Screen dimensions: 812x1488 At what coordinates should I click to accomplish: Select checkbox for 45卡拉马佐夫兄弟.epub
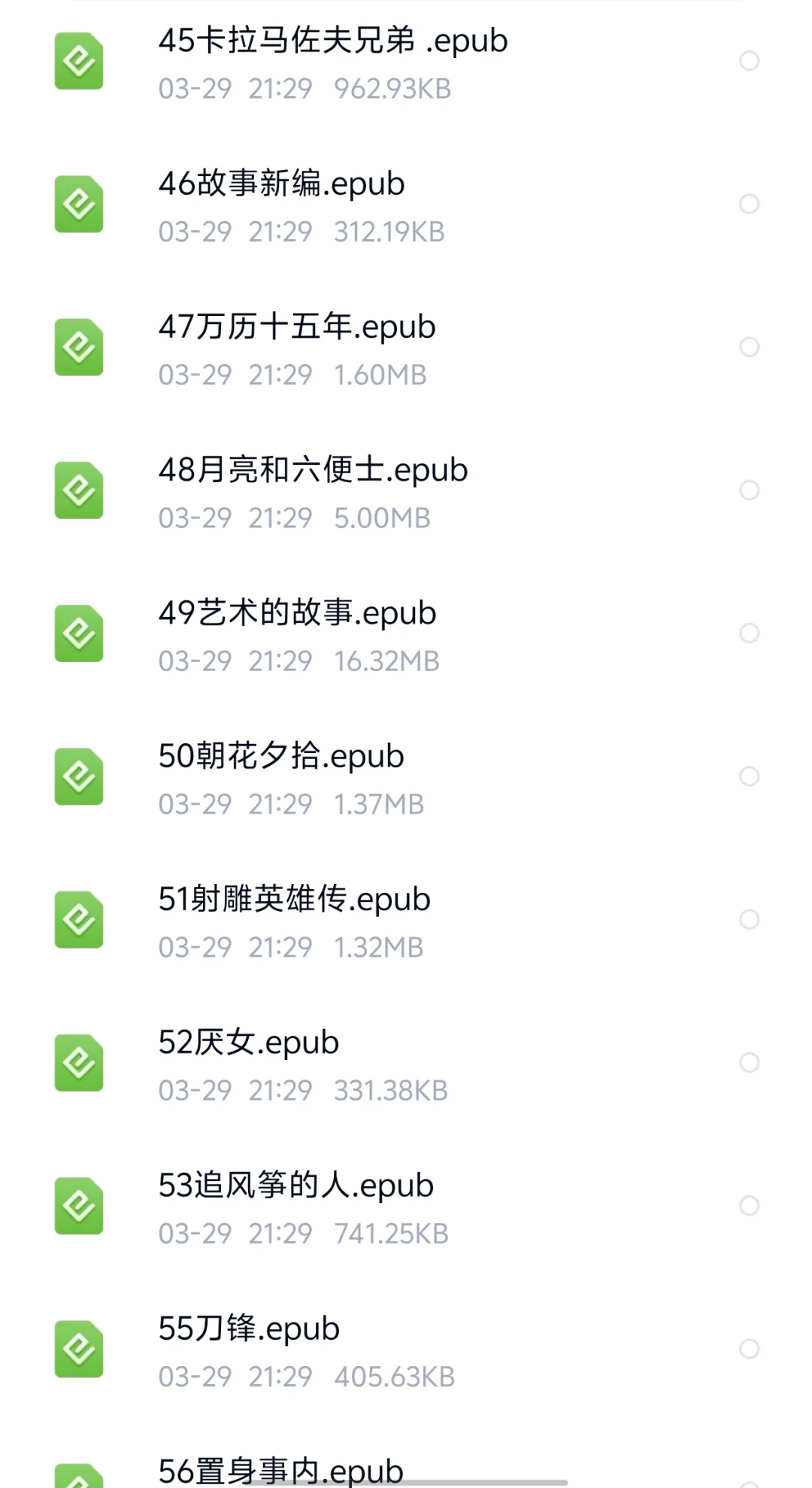click(749, 61)
